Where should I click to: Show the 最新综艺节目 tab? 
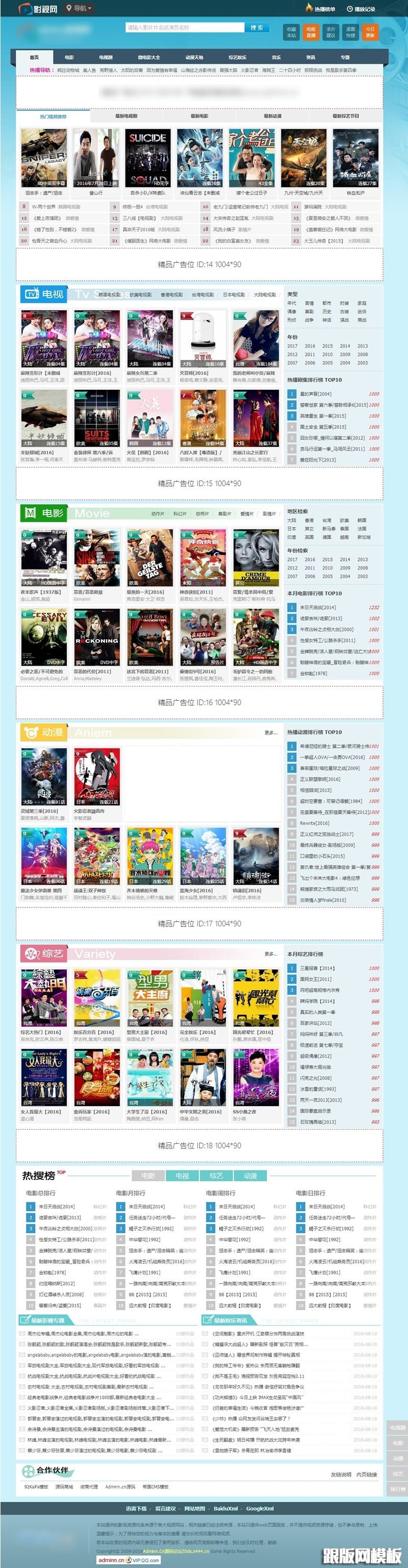pos(345,116)
